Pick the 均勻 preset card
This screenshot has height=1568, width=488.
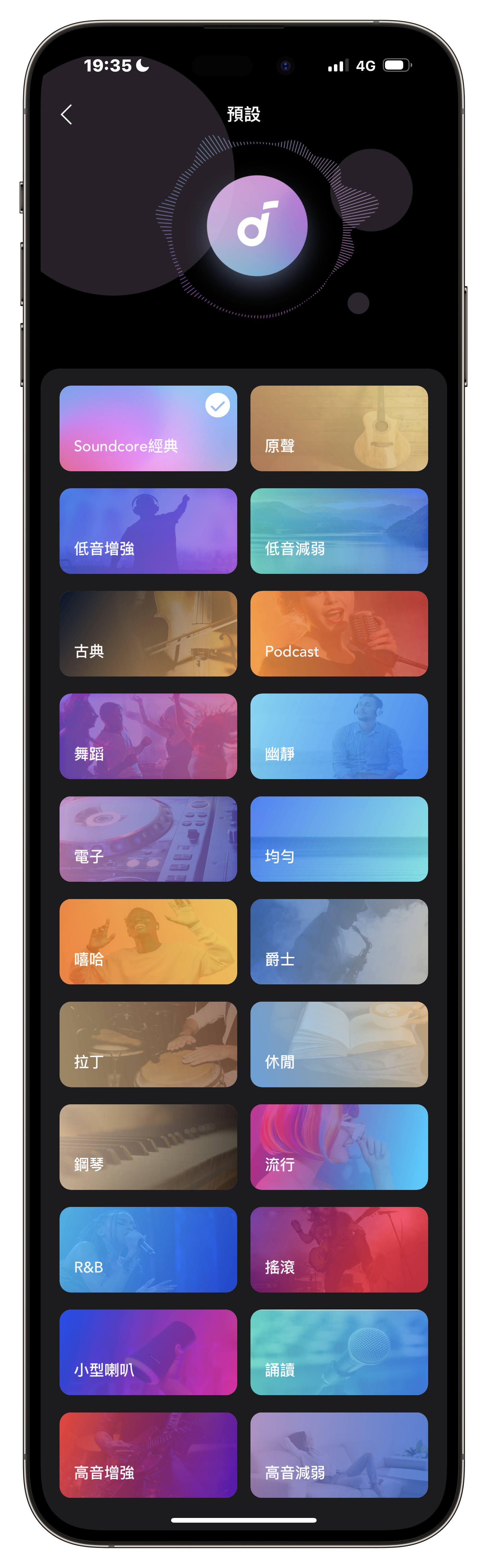[x=339, y=839]
